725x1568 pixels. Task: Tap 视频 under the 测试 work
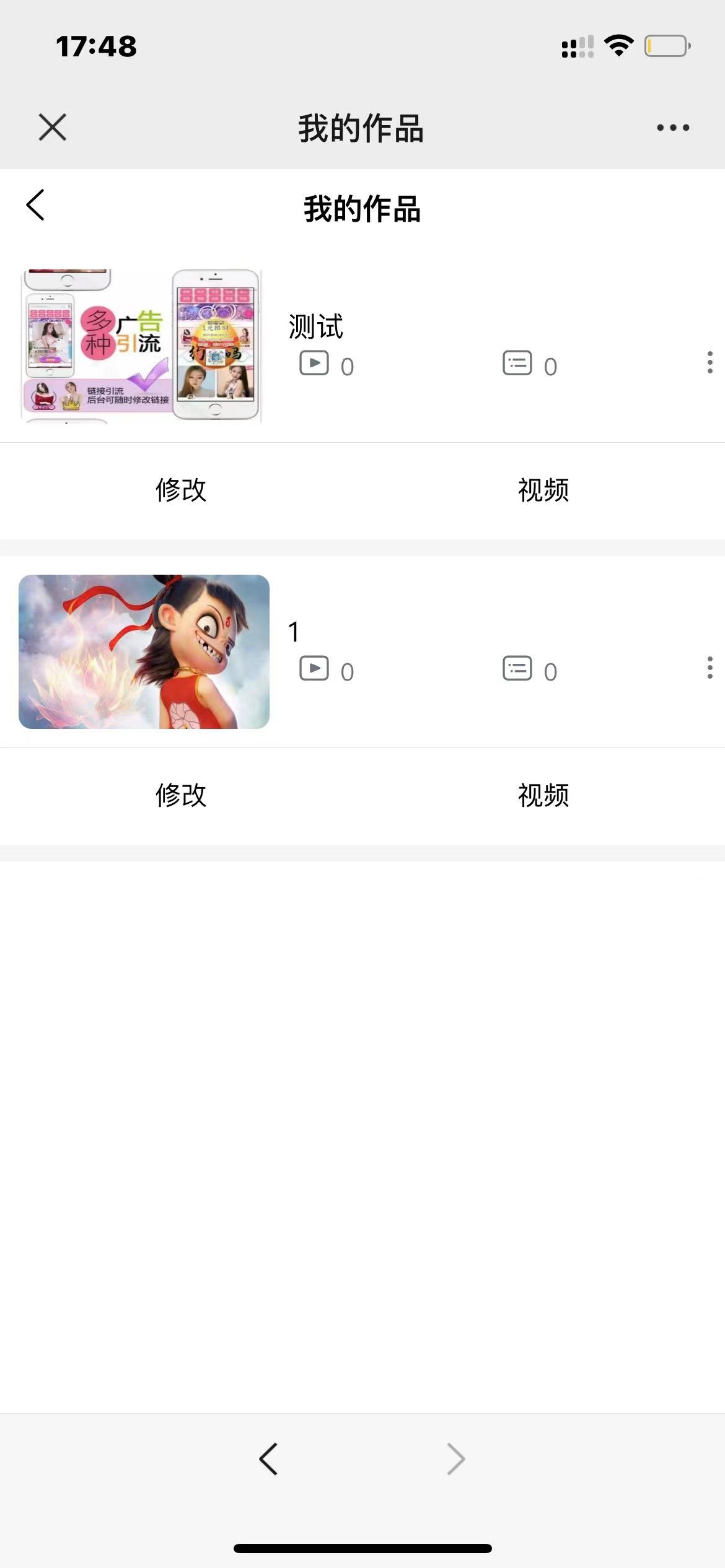(x=543, y=490)
